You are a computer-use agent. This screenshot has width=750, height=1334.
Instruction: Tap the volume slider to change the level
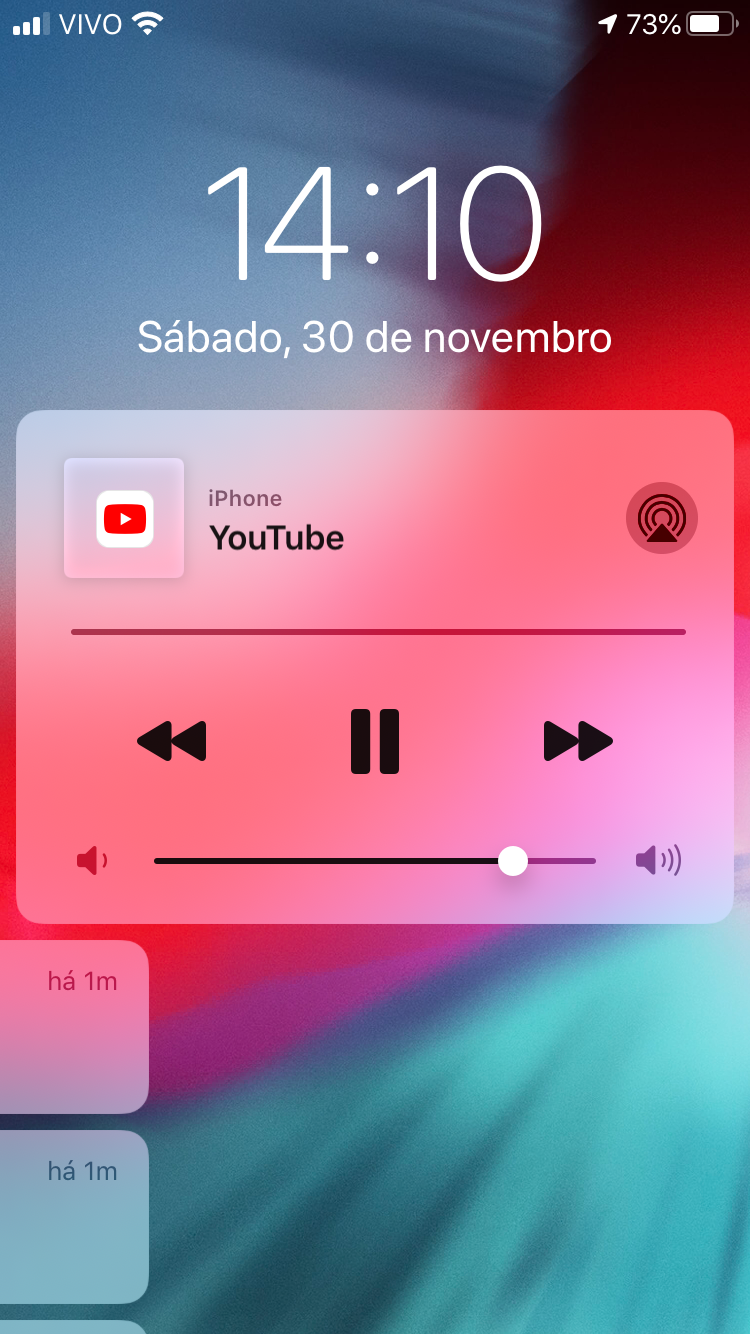375,860
